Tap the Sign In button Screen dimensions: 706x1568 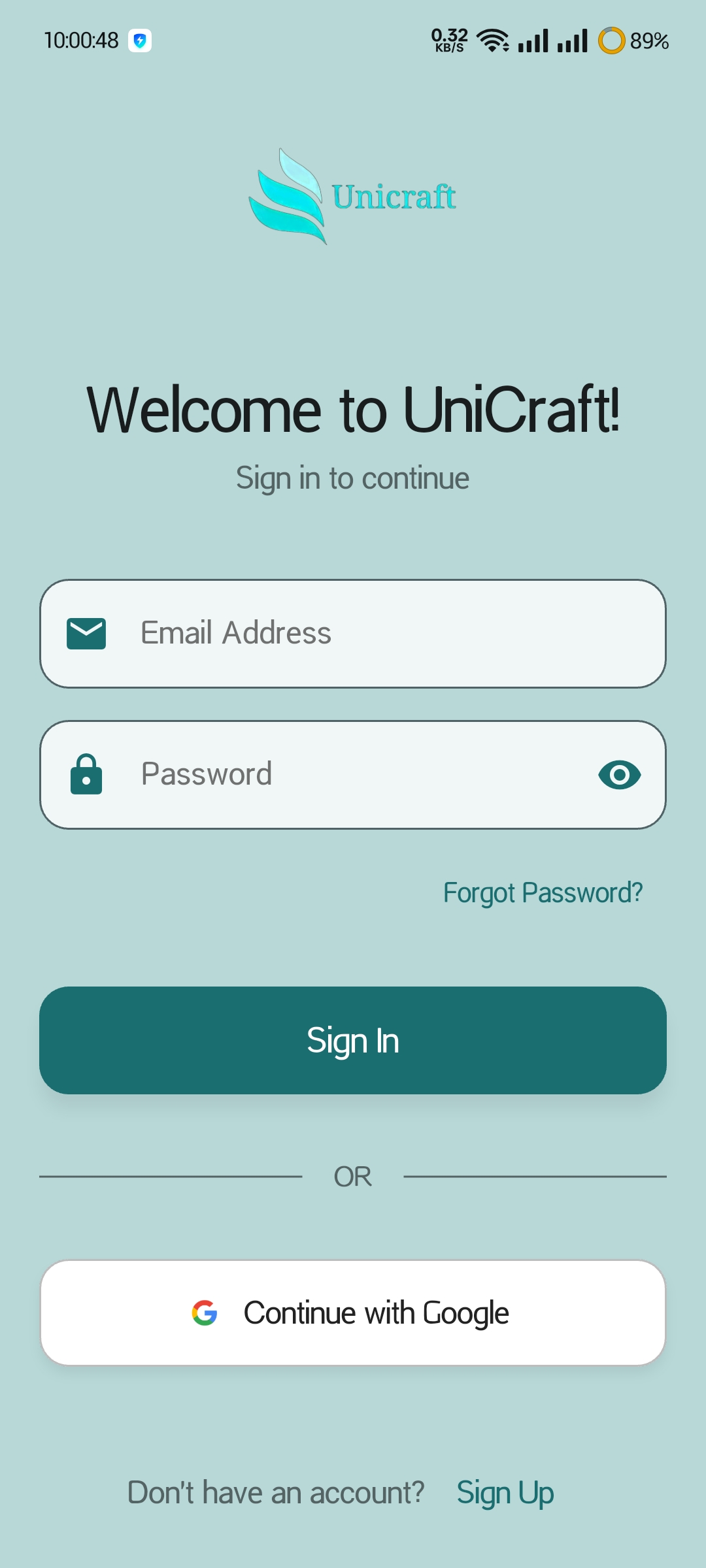353,1040
